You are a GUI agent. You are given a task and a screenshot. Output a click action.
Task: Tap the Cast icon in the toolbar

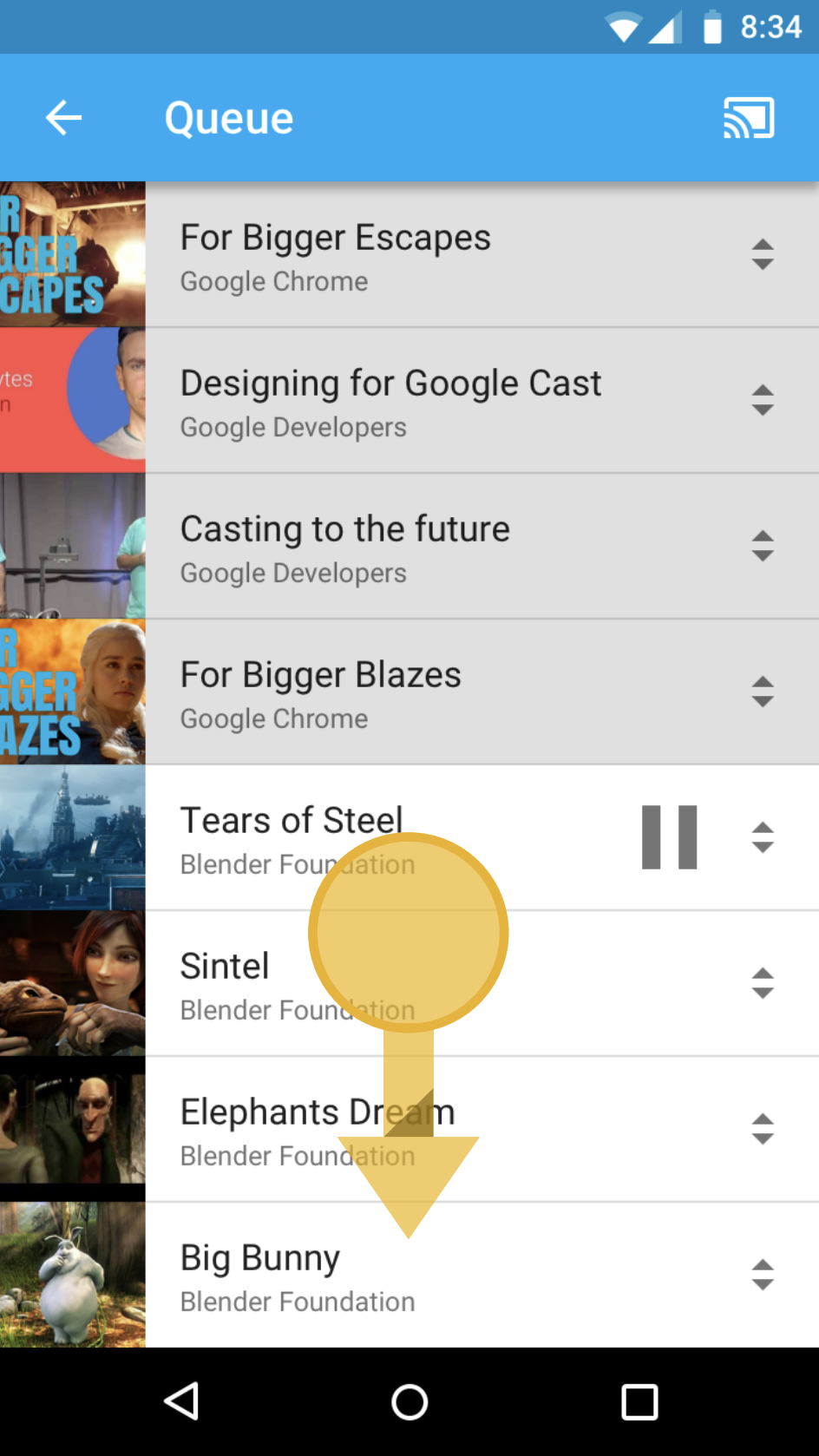tap(749, 117)
